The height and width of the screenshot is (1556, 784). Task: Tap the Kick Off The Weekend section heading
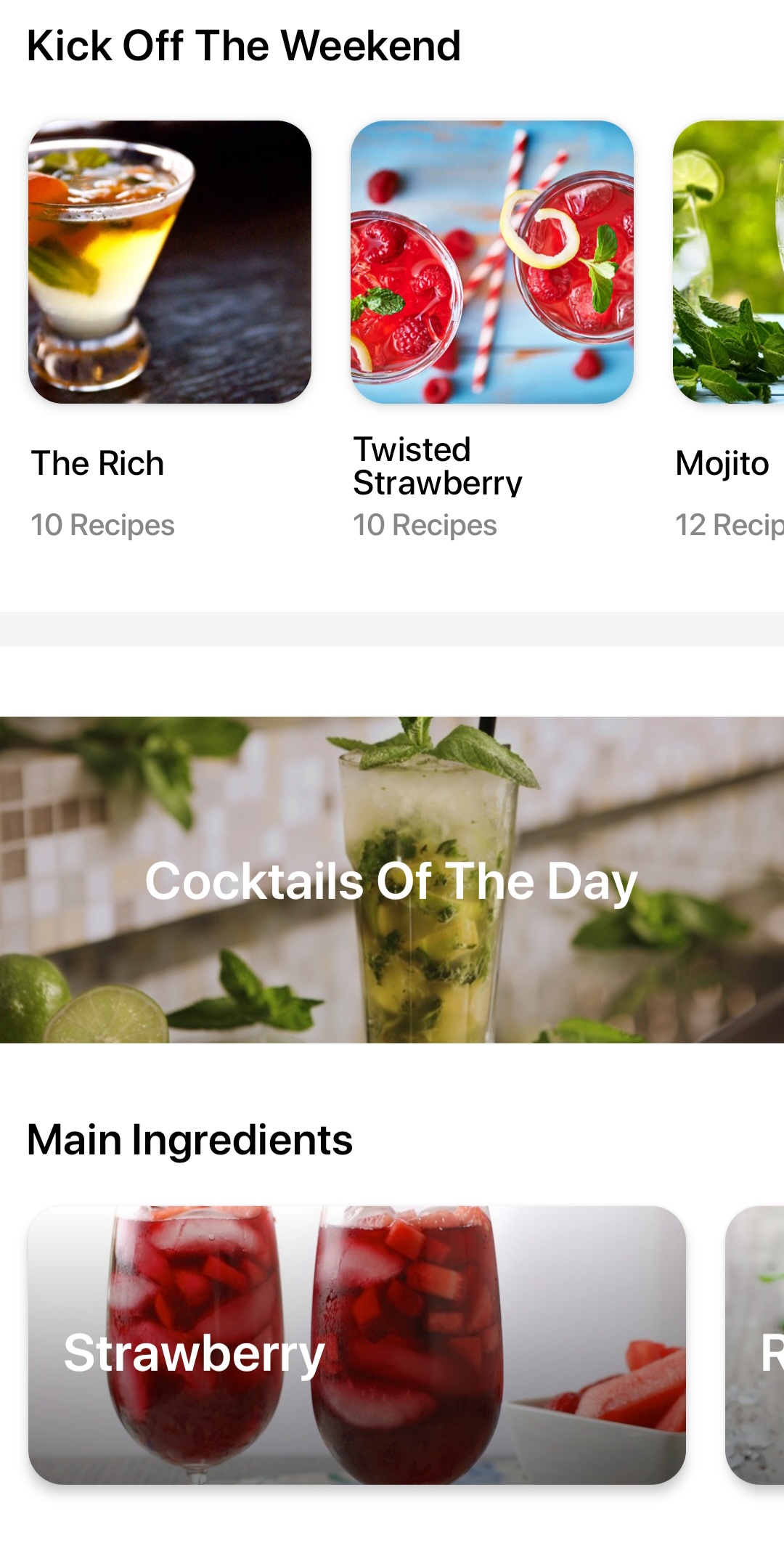[244, 45]
